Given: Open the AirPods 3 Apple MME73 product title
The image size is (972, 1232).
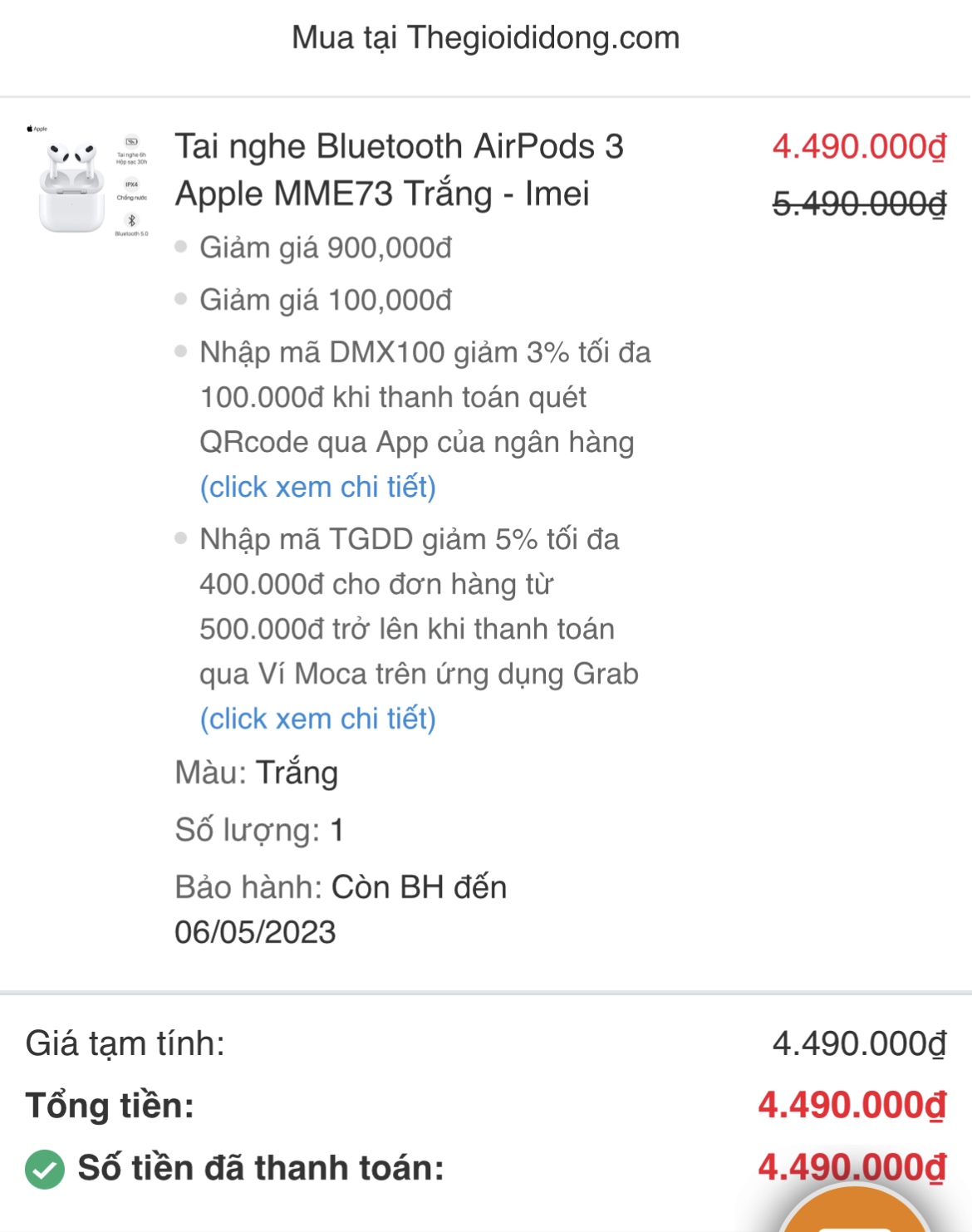Looking at the screenshot, I should (x=399, y=170).
